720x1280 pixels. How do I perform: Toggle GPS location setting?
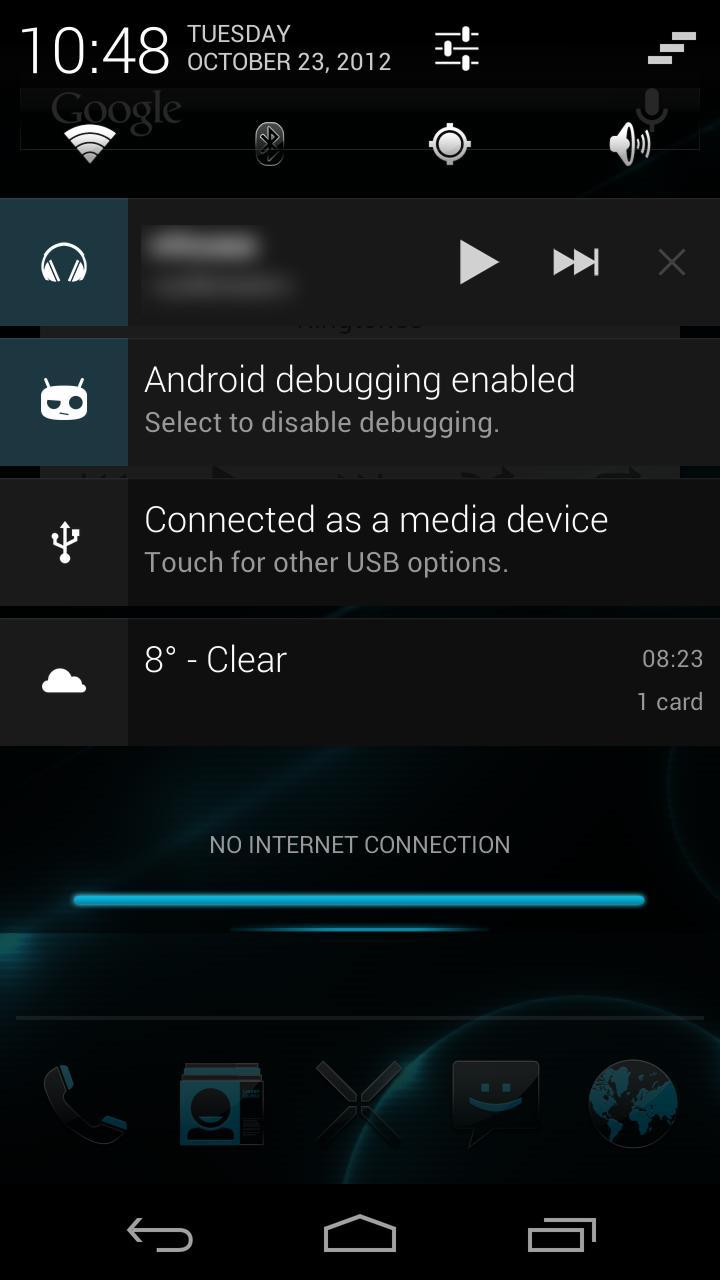coord(450,144)
